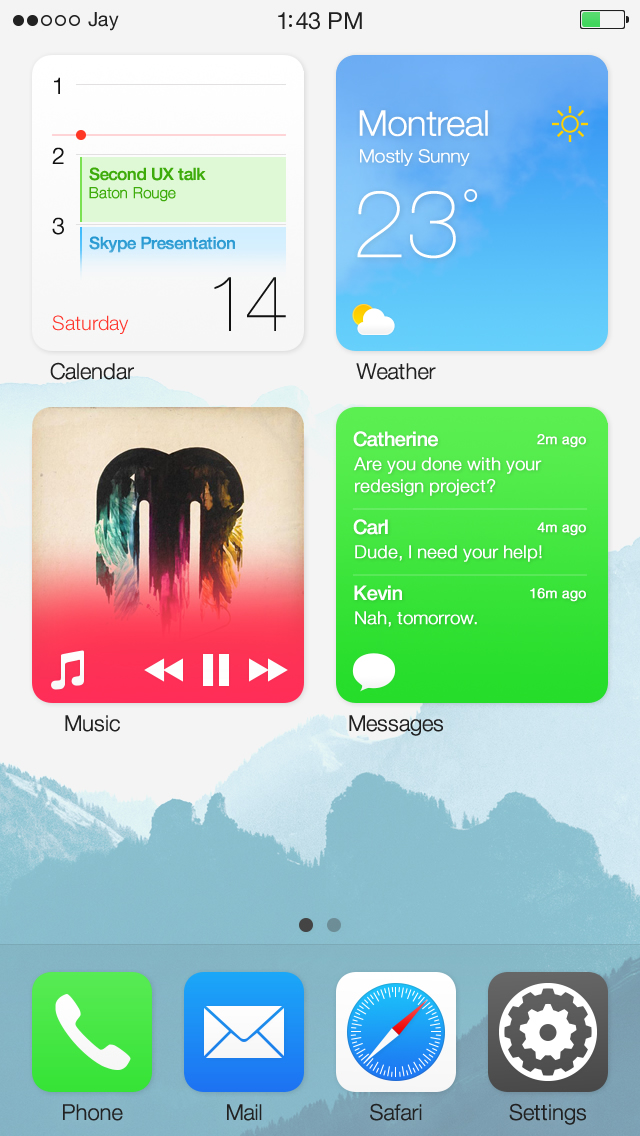Open Catherine's message about the redesign project
This screenshot has height=1136, width=640.
click(x=472, y=462)
